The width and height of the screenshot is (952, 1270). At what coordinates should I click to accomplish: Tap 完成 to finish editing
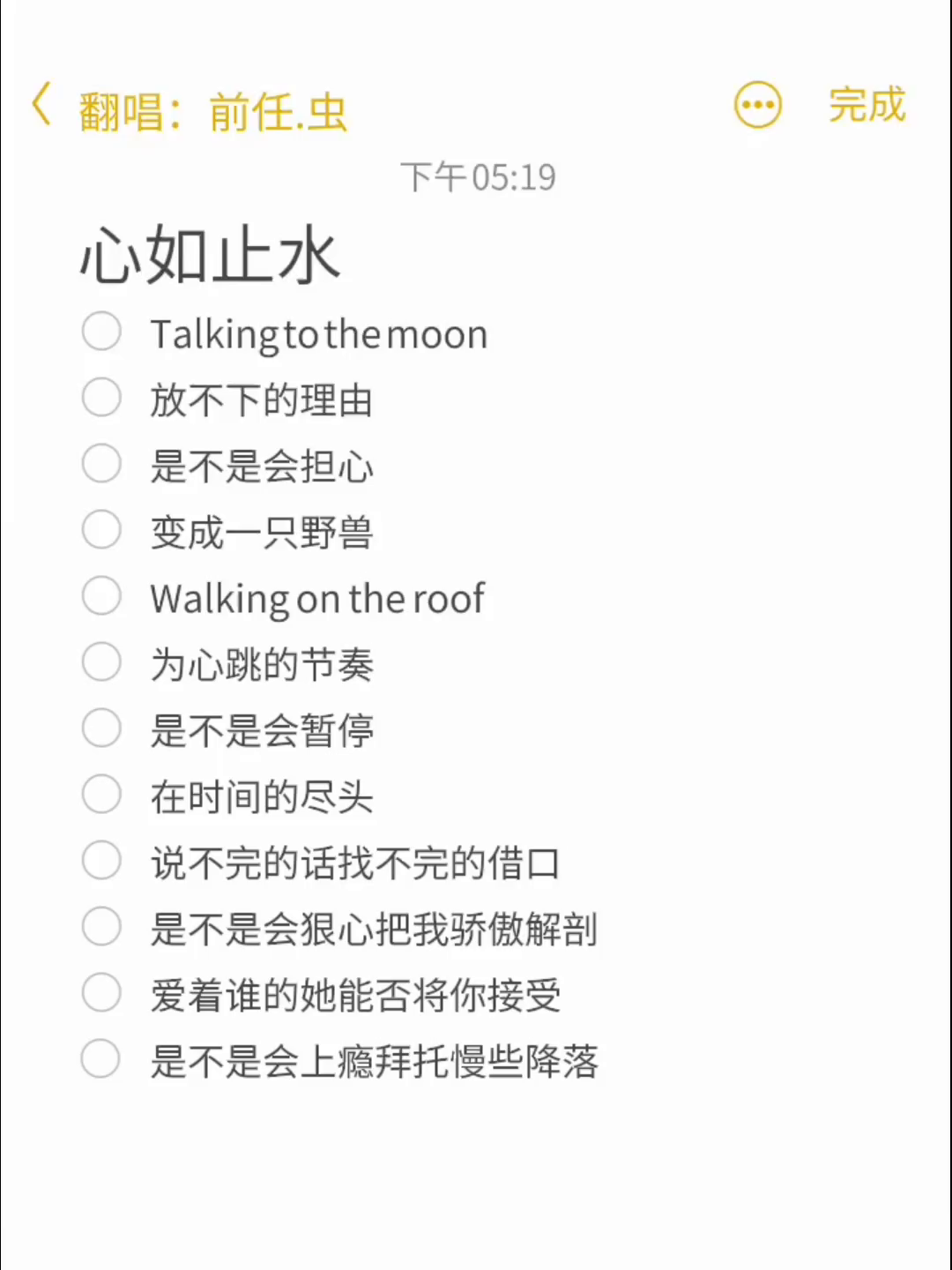point(866,105)
